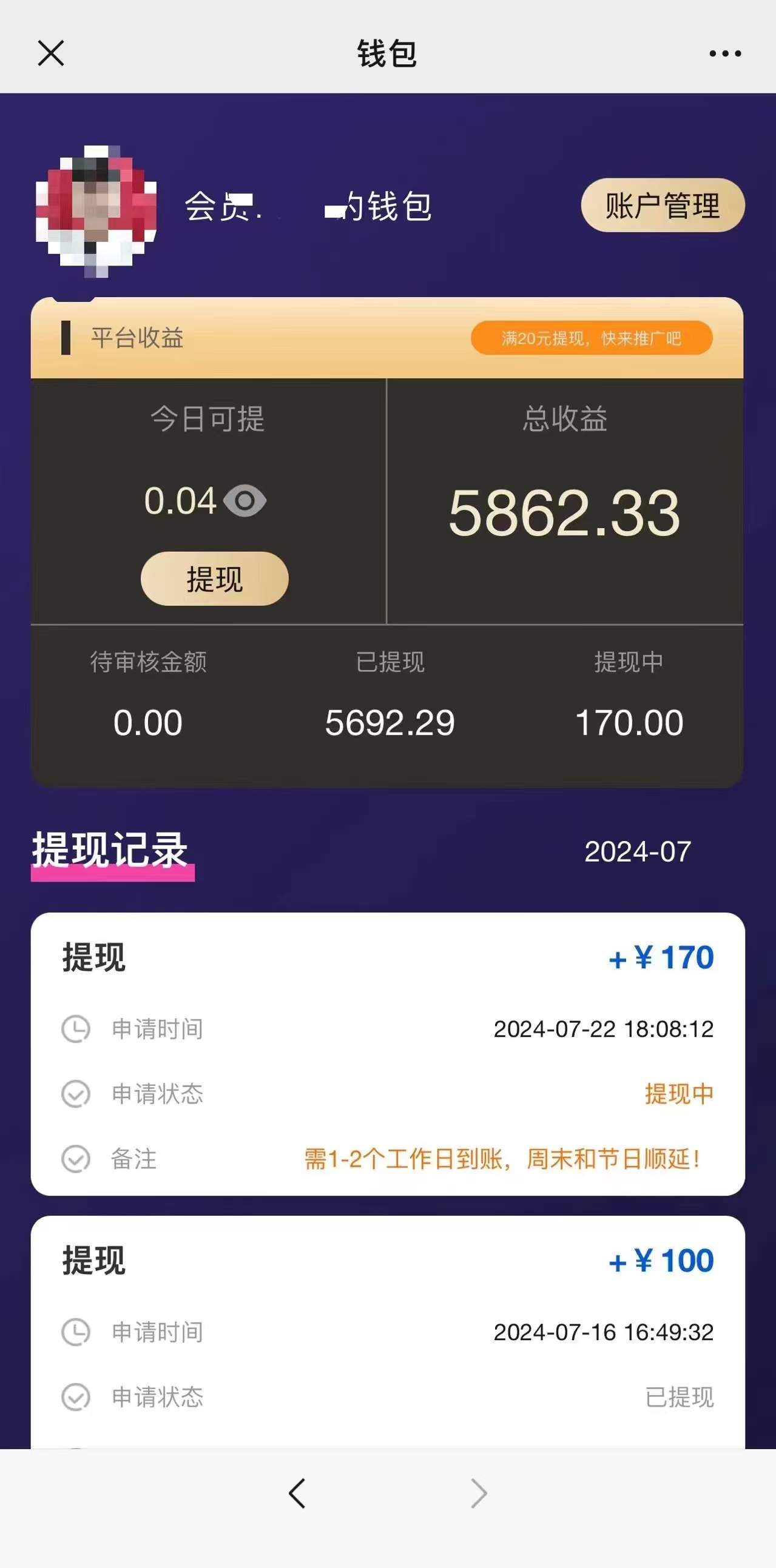
Task: Open the three-dot overflow menu
Action: pyautogui.click(x=725, y=53)
